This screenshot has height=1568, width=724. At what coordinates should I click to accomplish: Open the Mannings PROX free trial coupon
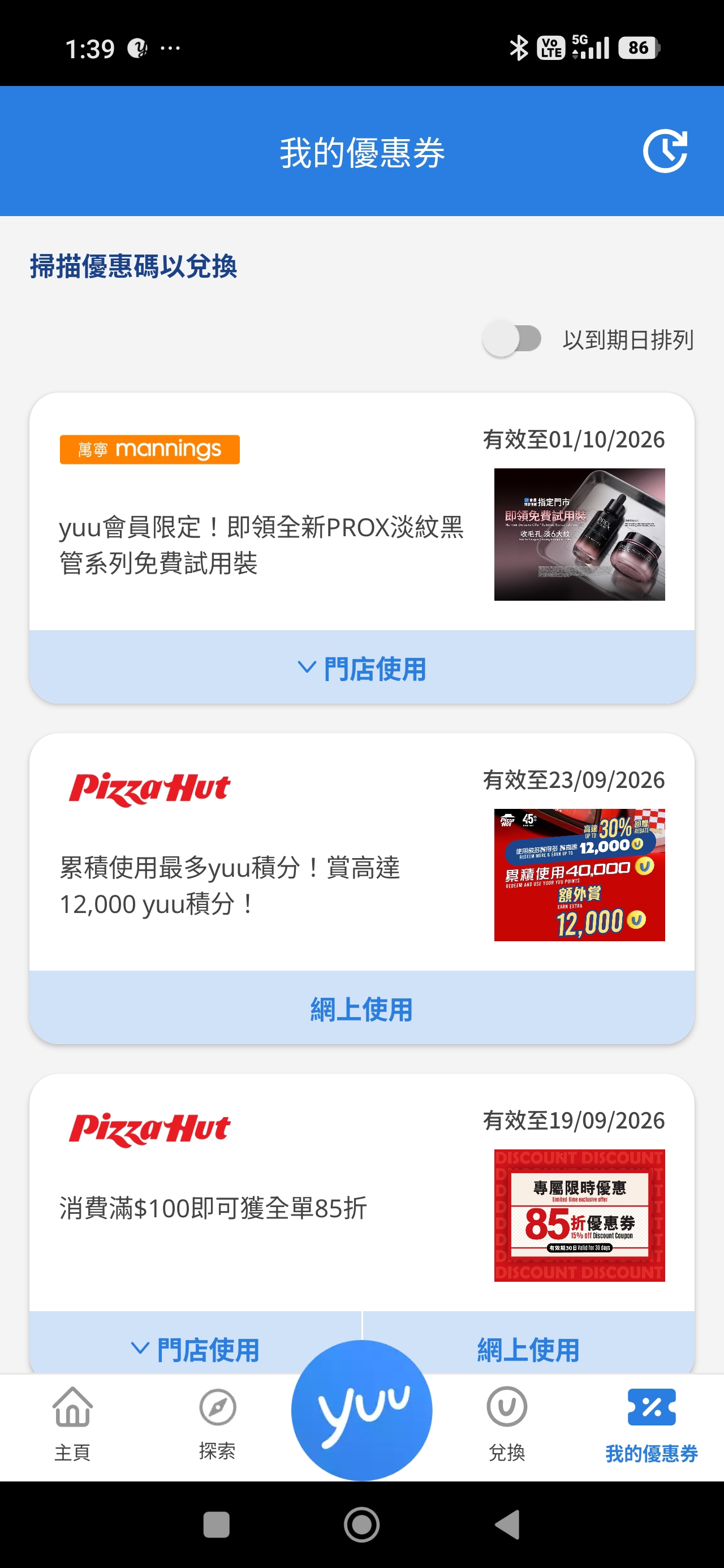361,512
